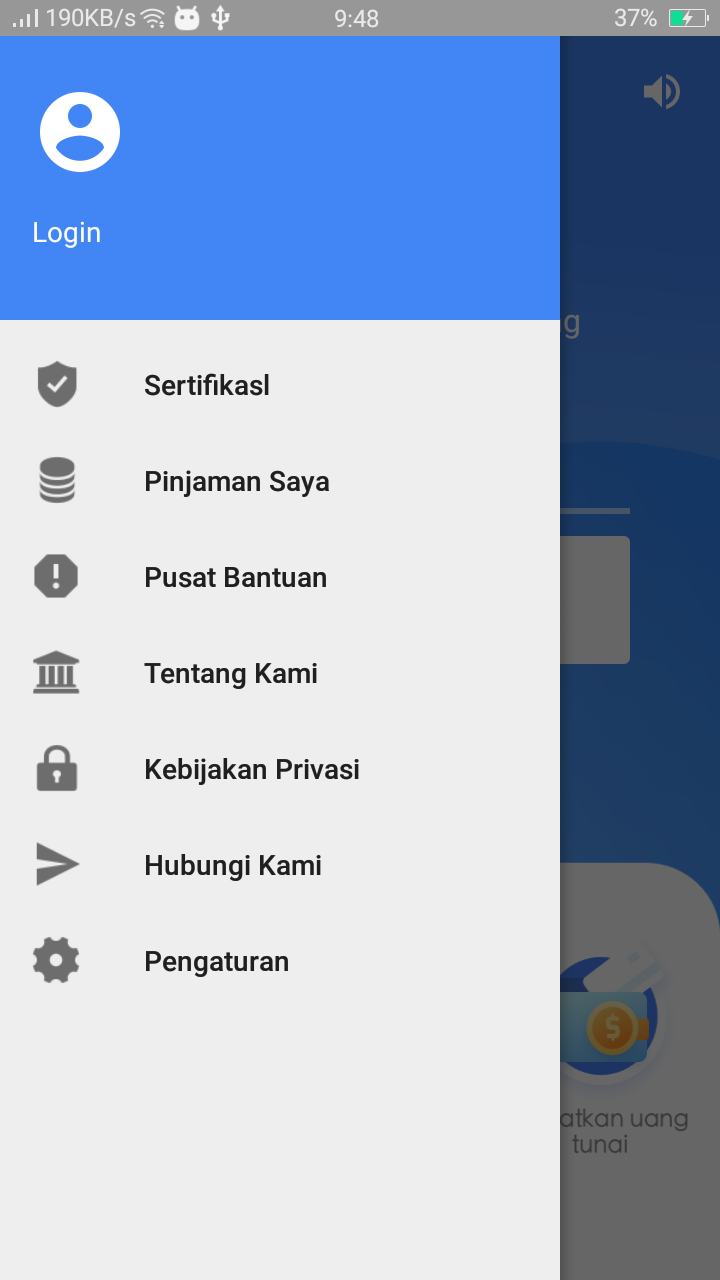Go to Pusat Bantuan

[x=235, y=577]
